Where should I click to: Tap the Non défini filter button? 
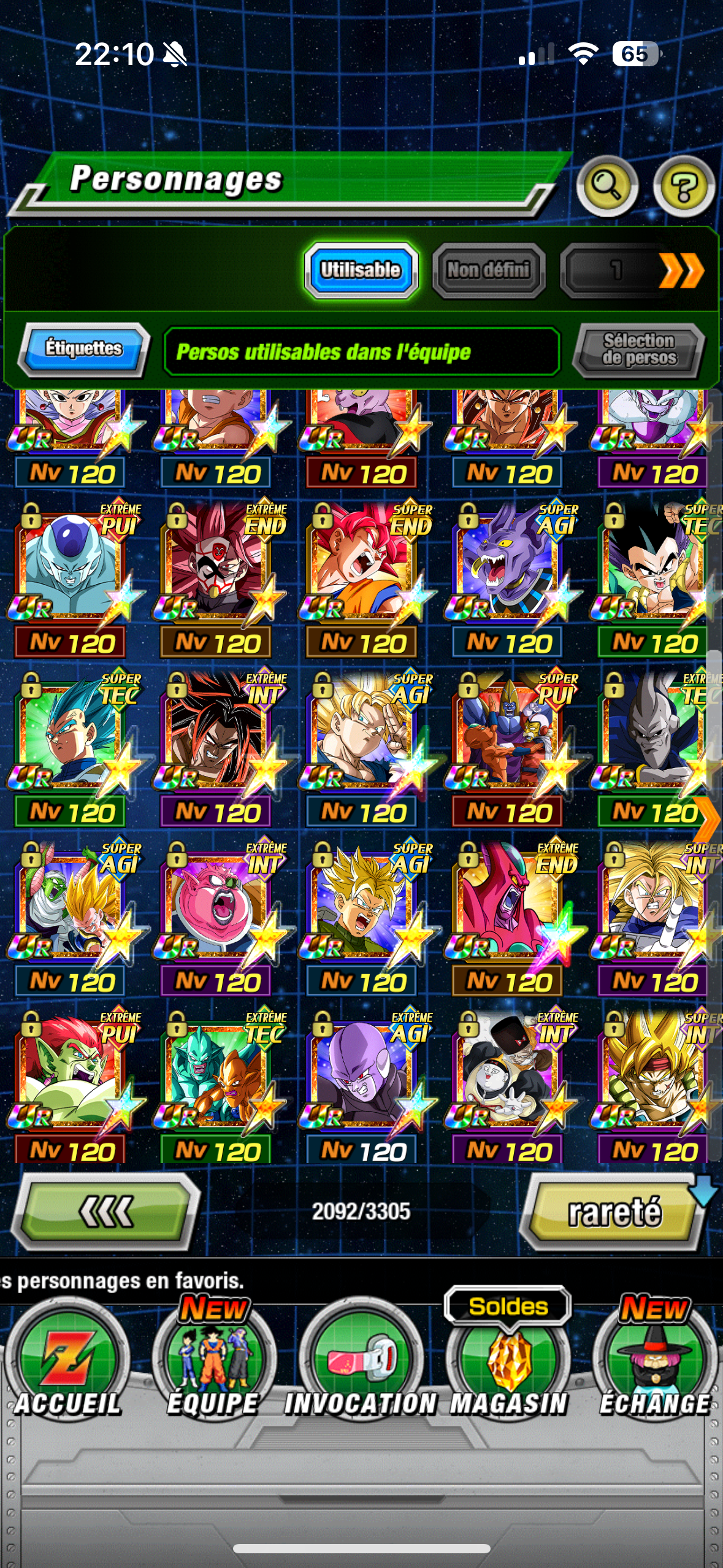[488, 270]
